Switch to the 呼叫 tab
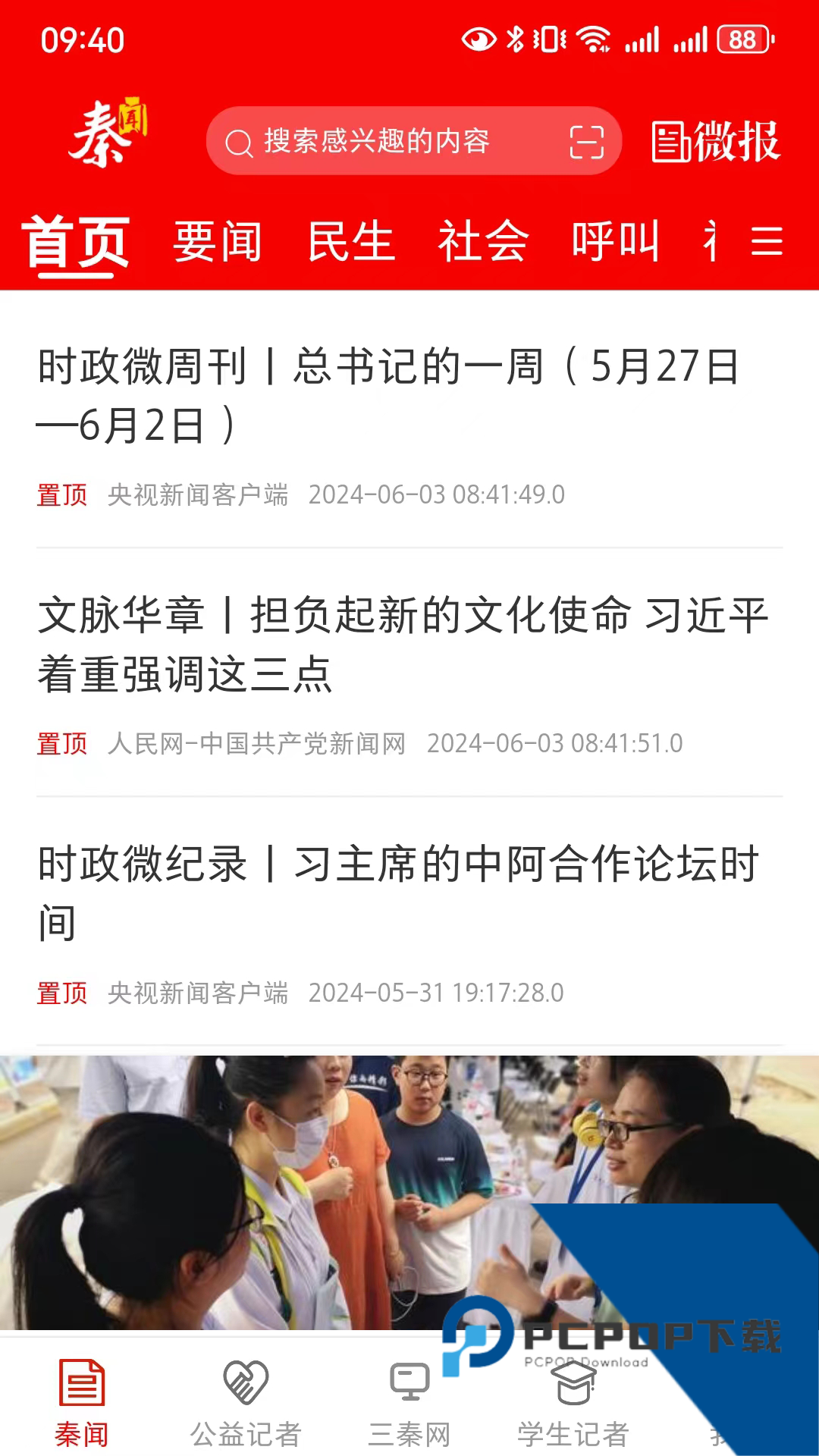819x1456 pixels. pos(615,242)
